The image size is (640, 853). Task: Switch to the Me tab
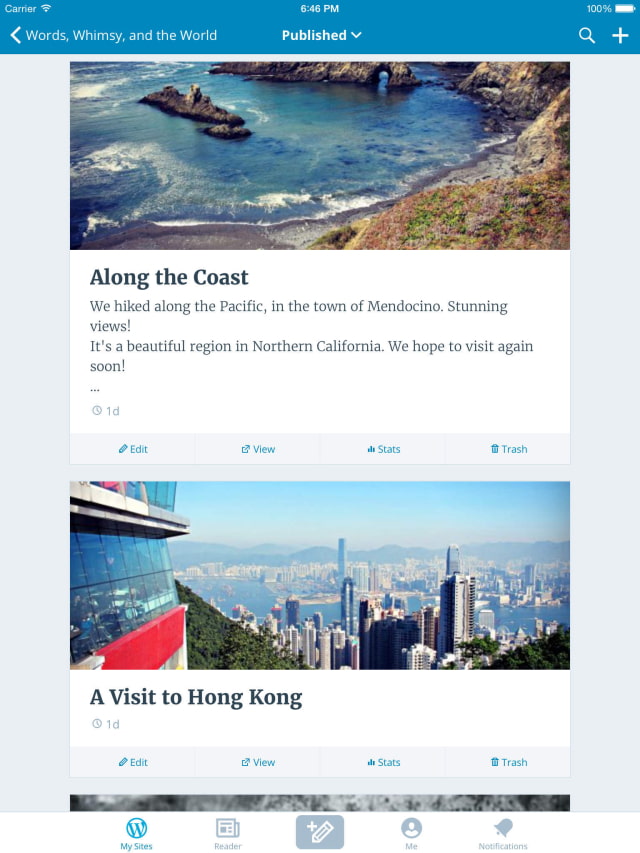[x=411, y=833]
